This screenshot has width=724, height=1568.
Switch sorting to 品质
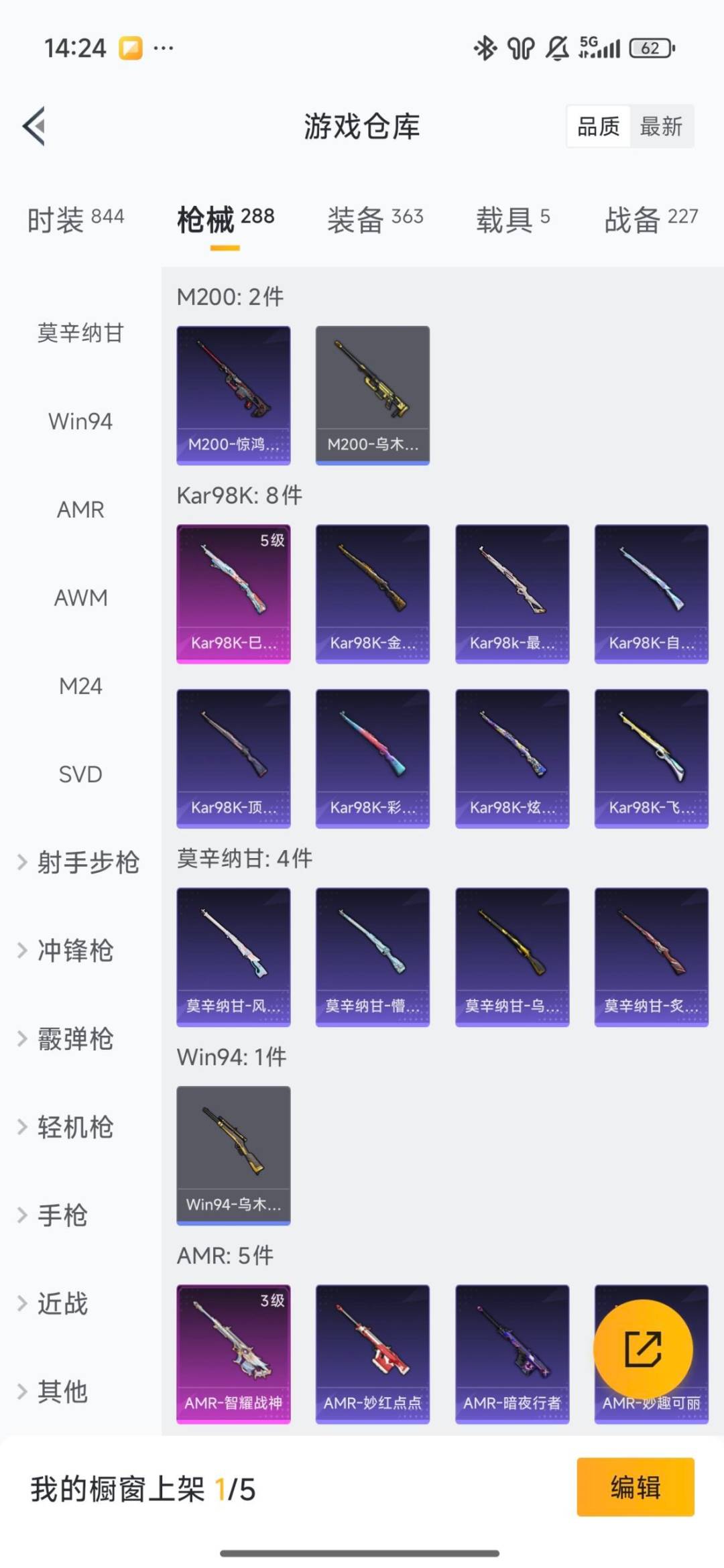pos(599,127)
